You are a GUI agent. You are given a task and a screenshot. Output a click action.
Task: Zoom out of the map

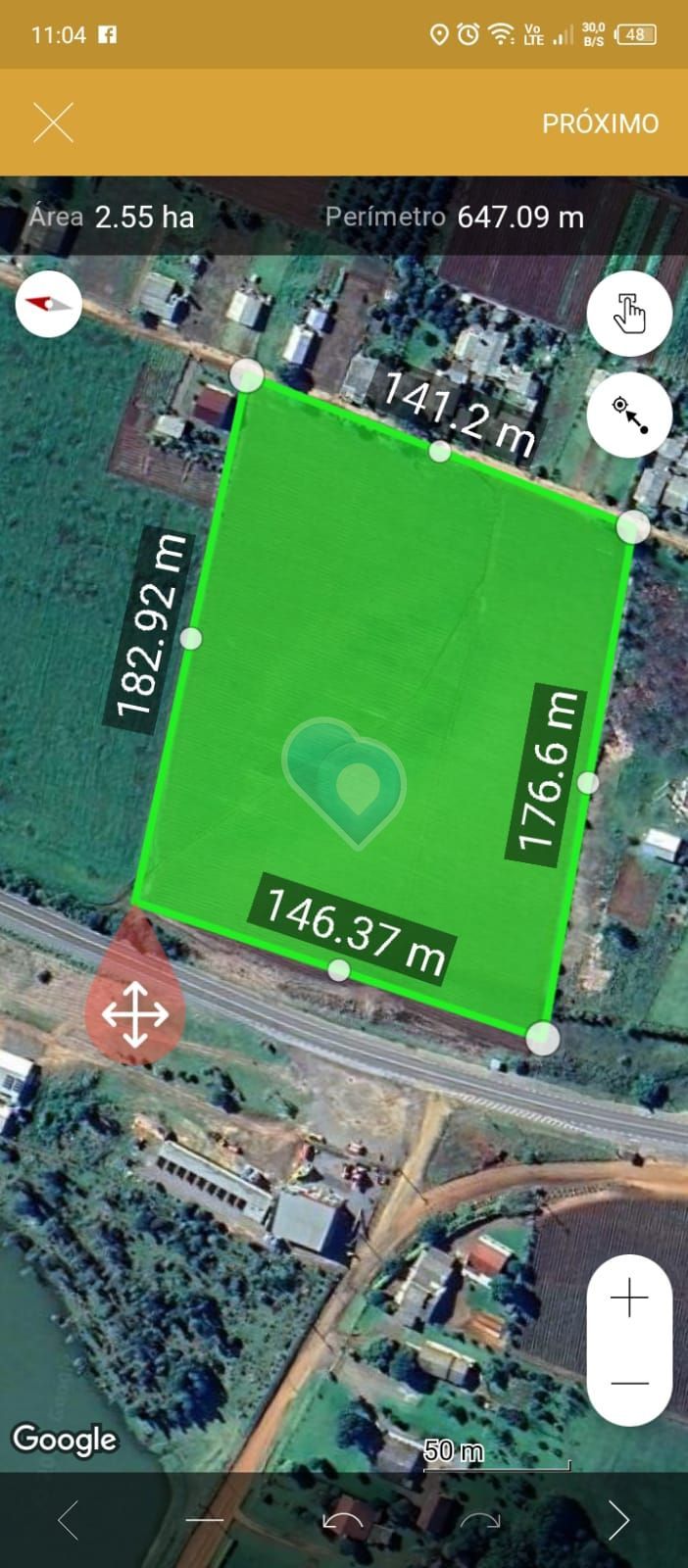click(x=629, y=1383)
